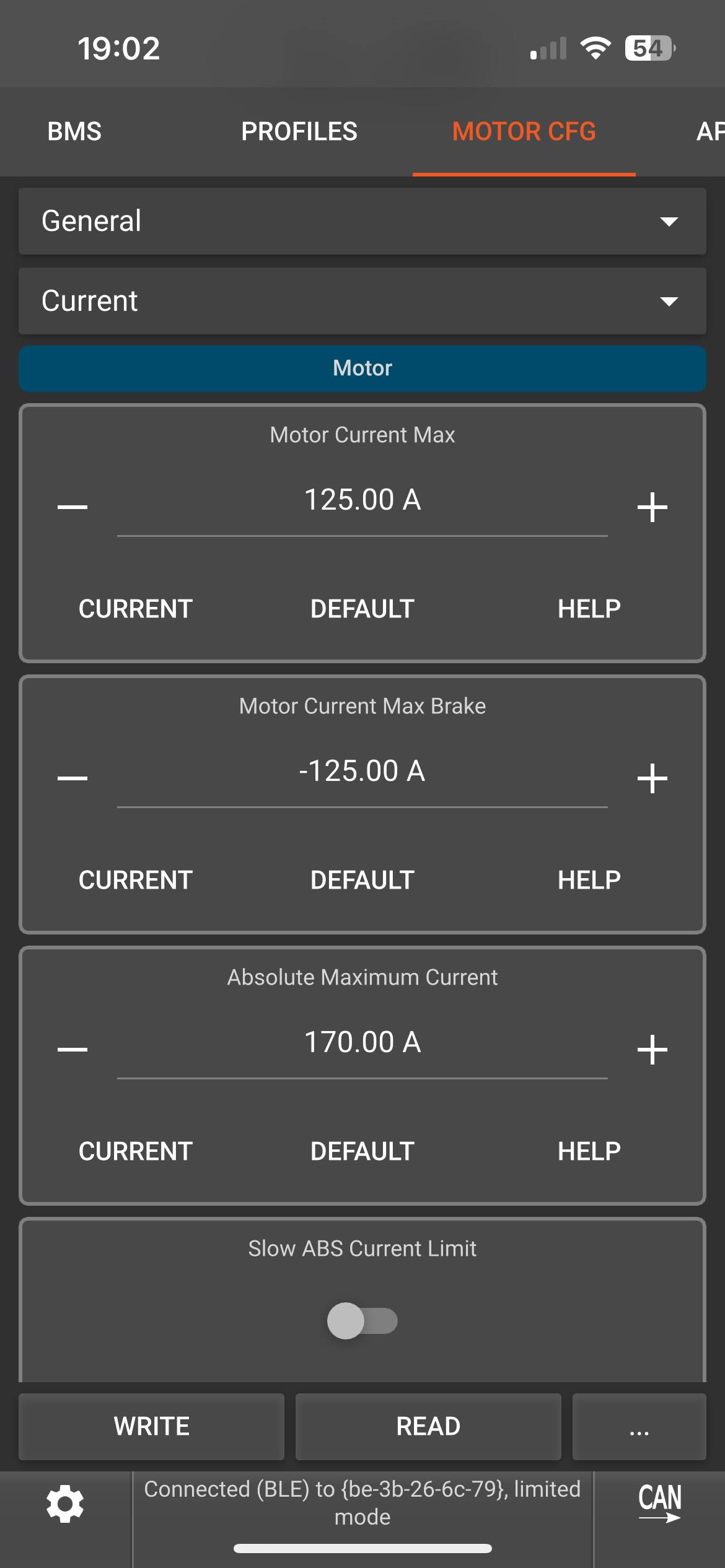Screen dimensions: 725x1568
Task: Toggle CAN forwarding icon
Action: (x=660, y=1503)
